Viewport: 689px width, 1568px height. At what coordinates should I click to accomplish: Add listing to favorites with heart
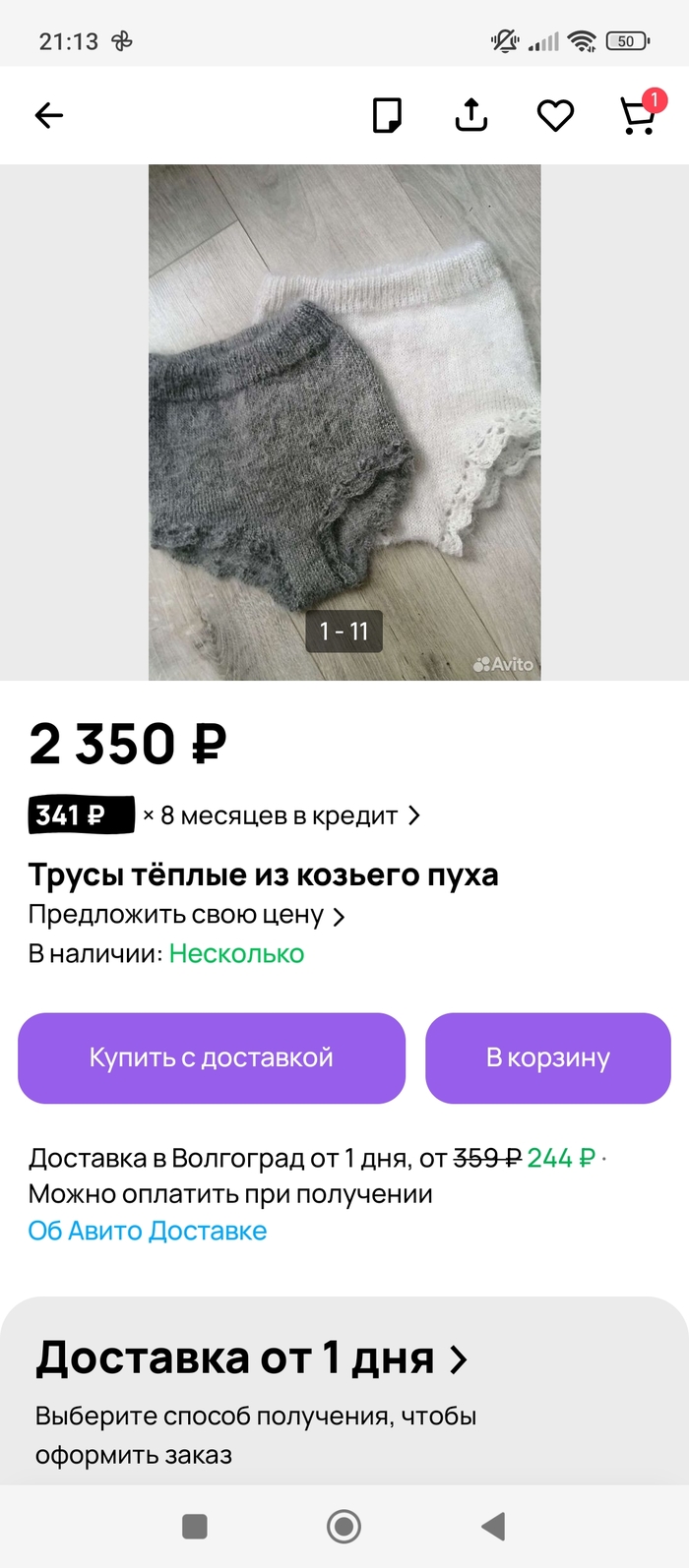click(555, 116)
